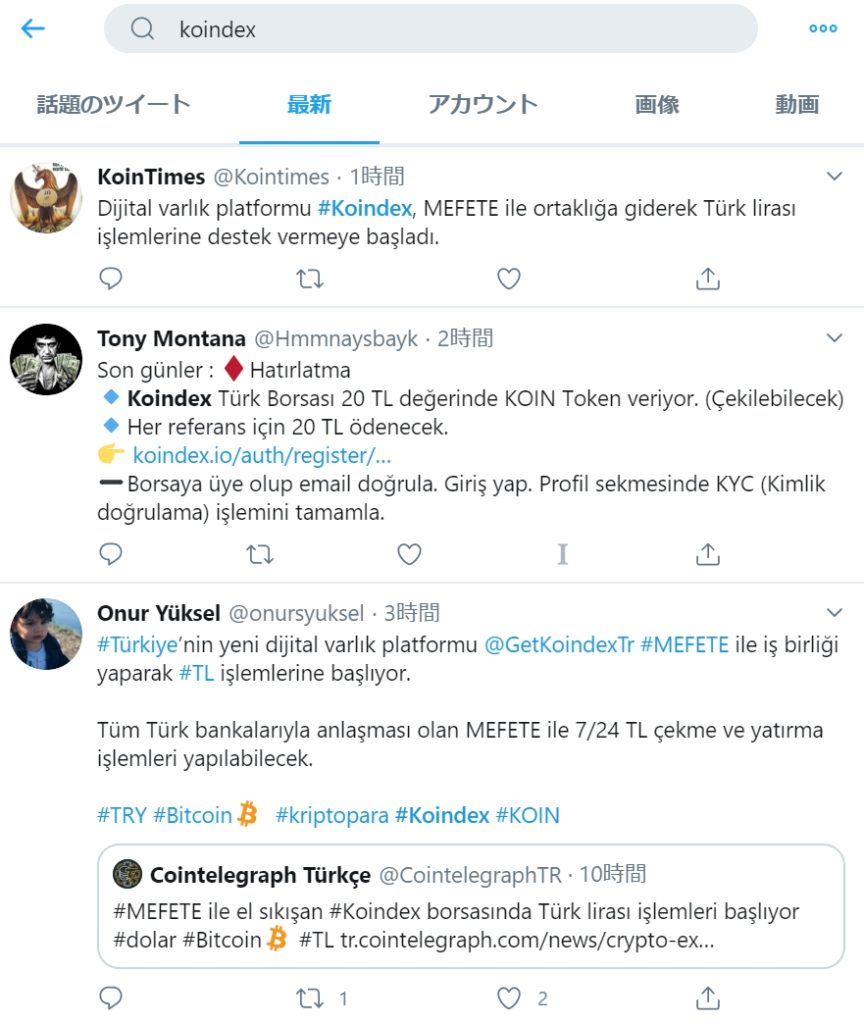Expand options chevron on Tony Montana's tweet

(834, 339)
